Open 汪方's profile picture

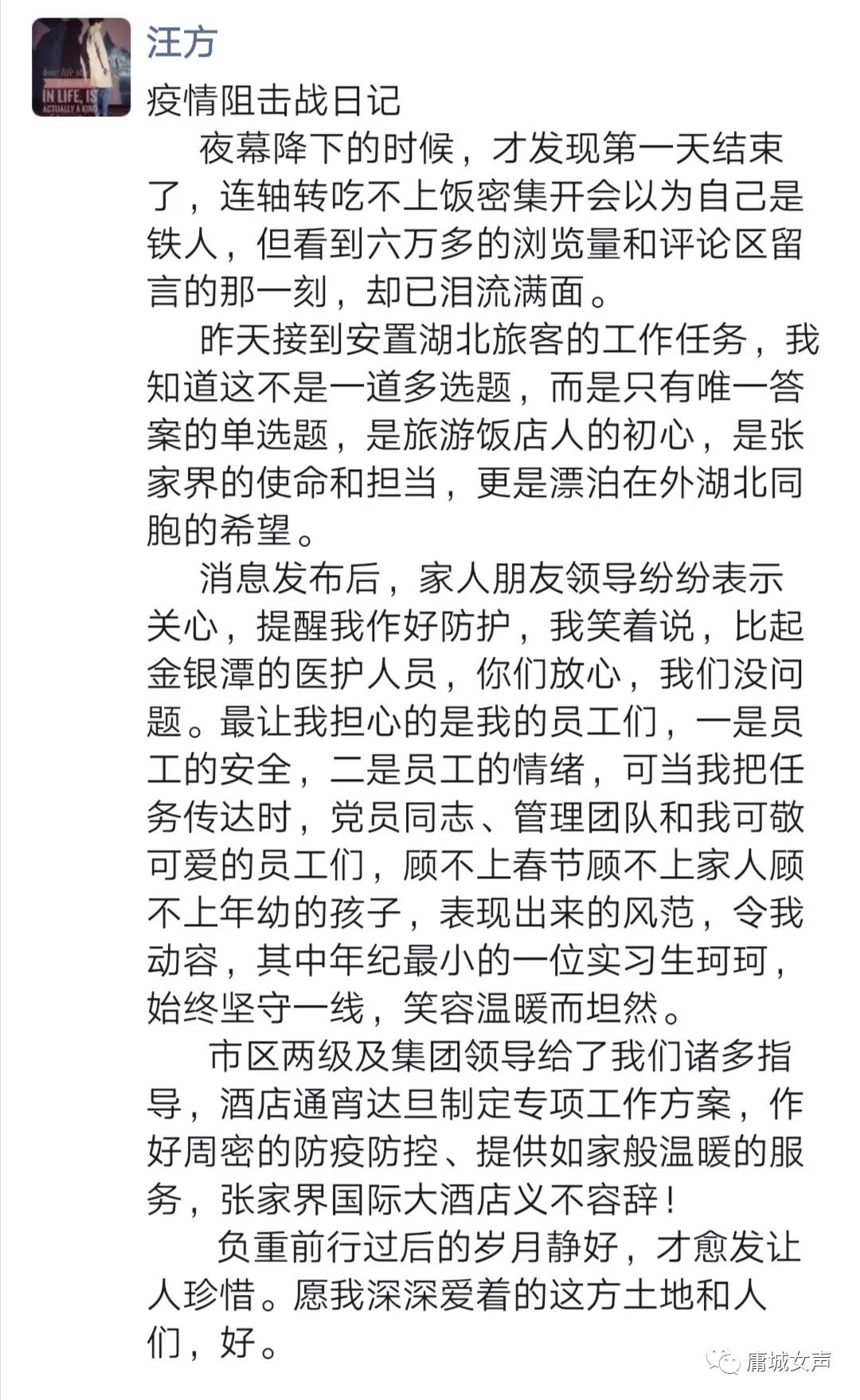[80, 67]
